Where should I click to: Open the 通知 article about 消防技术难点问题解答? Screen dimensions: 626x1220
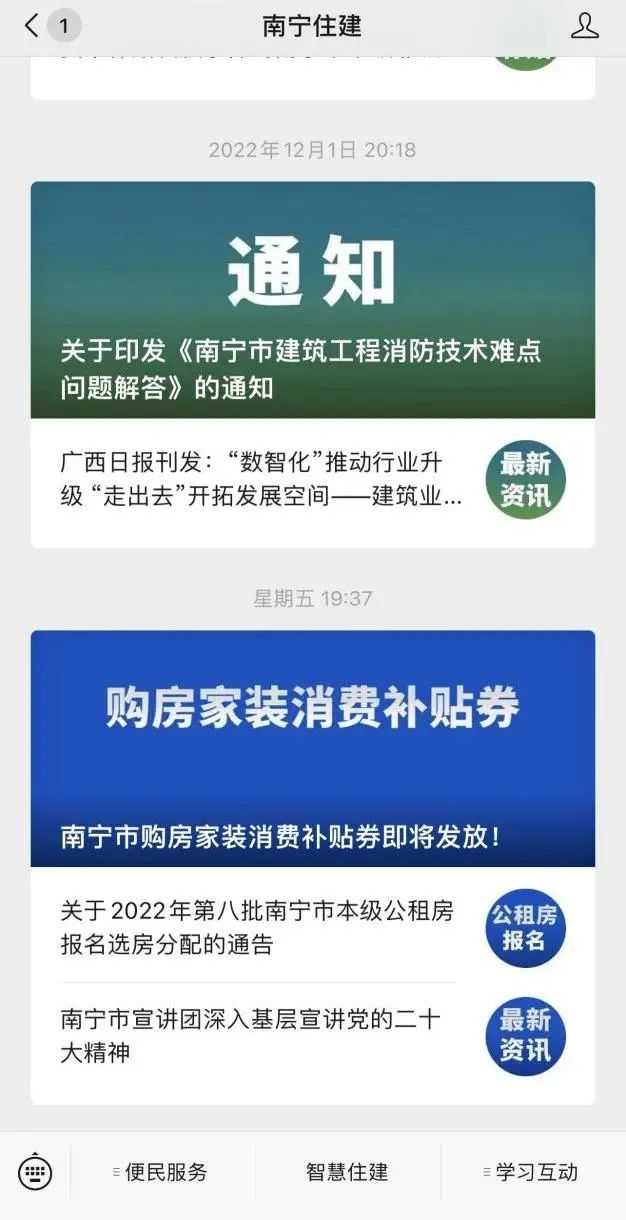tap(313, 300)
